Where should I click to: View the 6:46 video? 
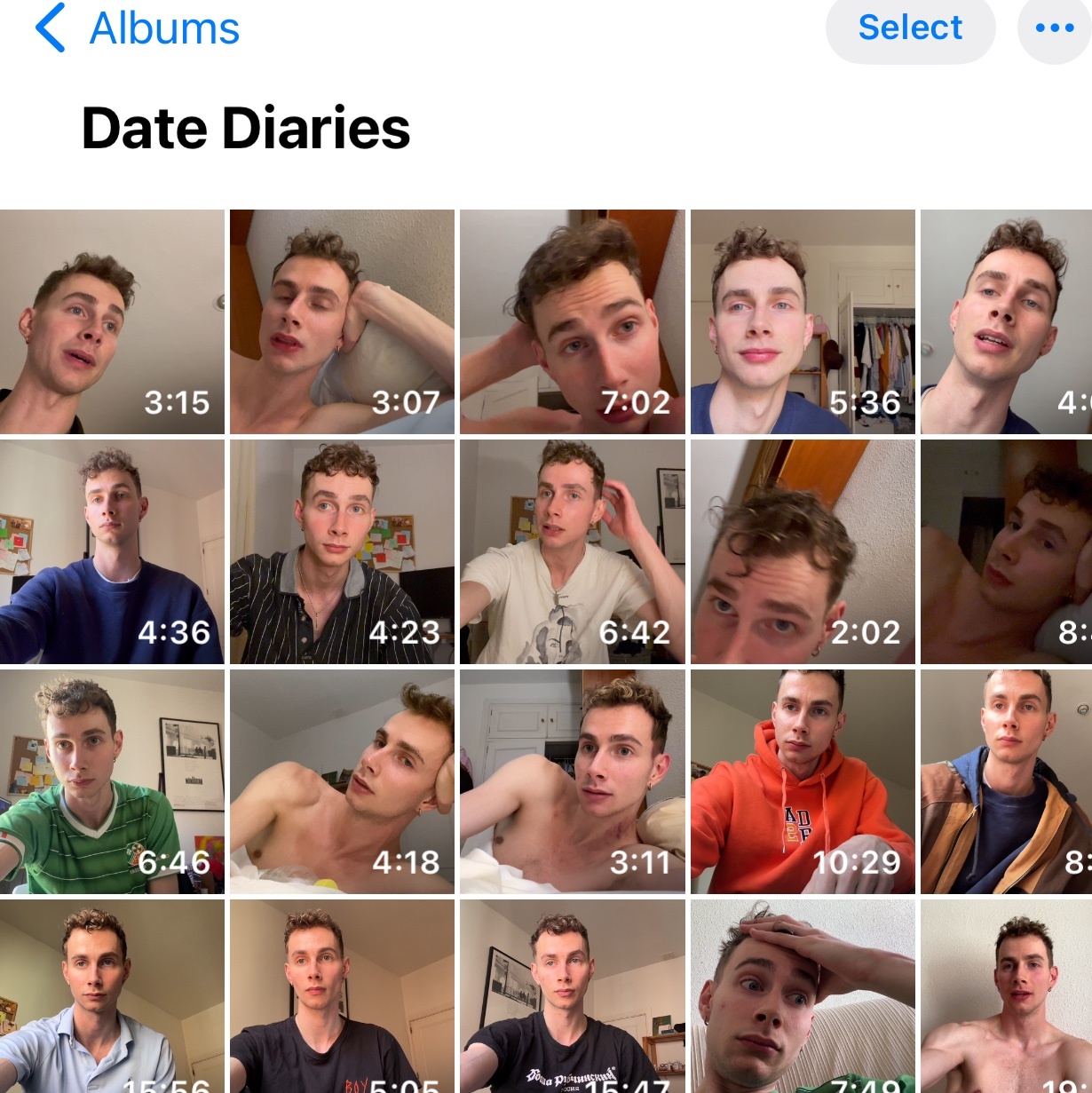coord(112,781)
